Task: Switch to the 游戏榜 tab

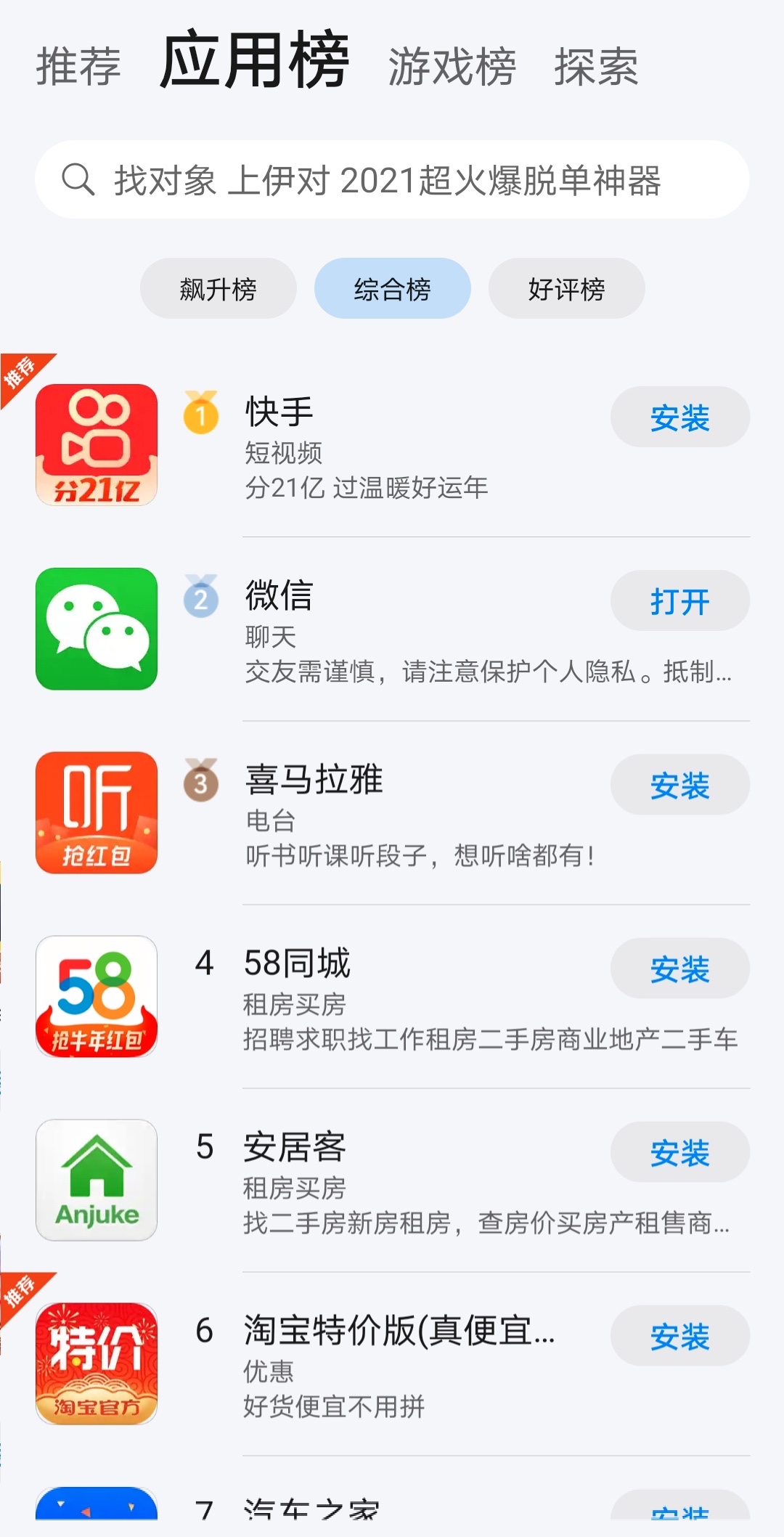Action: pos(452,67)
